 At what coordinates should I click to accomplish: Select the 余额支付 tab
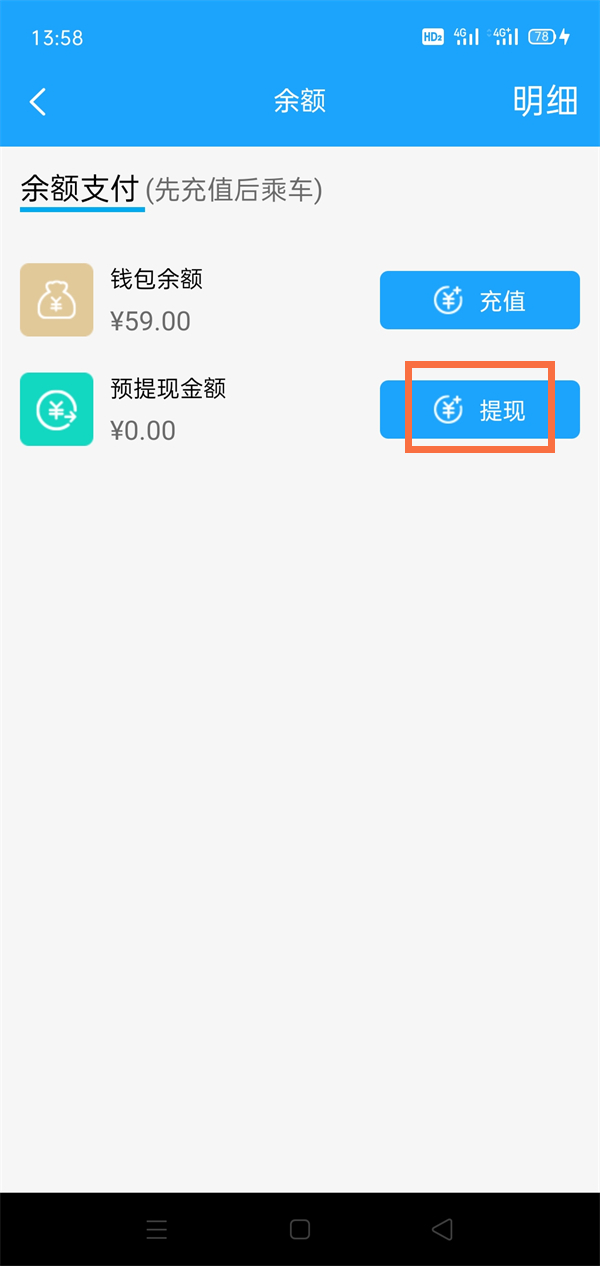(79, 190)
